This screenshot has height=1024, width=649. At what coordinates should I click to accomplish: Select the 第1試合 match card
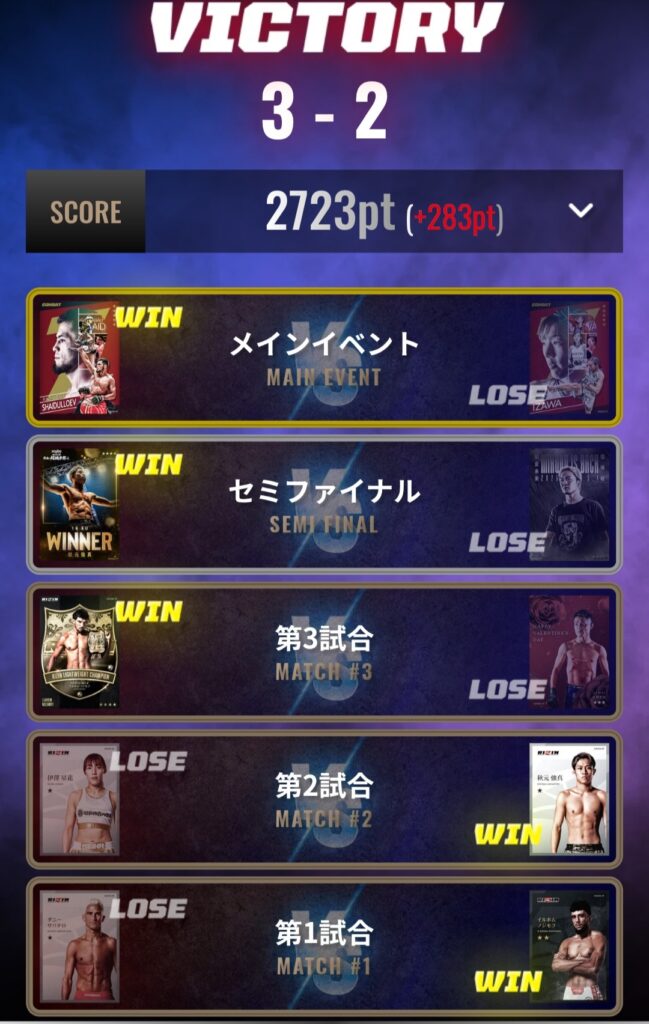(x=324, y=946)
